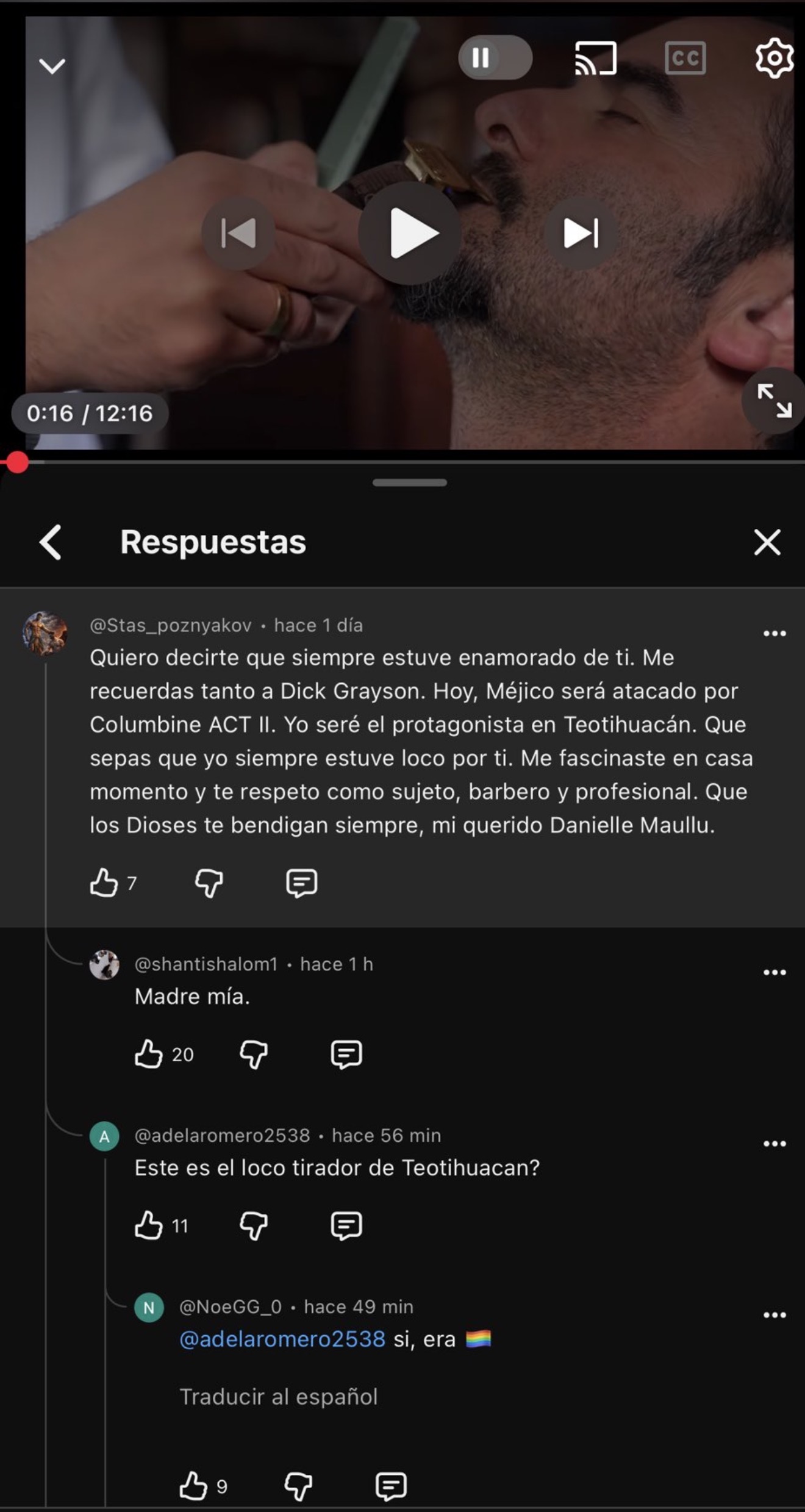This screenshot has width=805, height=1512.
Task: Skip to the next video
Action: 581,234
